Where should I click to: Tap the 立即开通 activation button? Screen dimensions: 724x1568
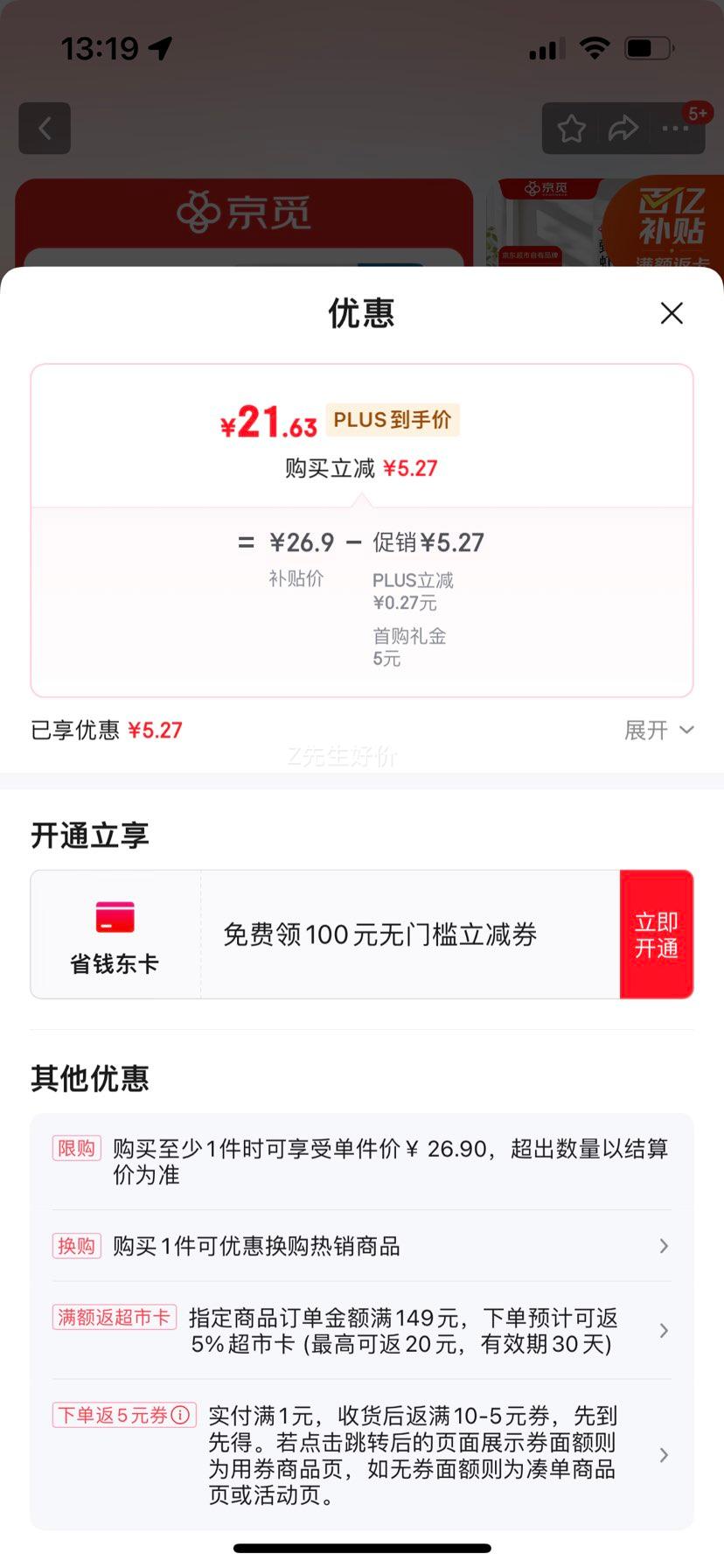pos(657,934)
